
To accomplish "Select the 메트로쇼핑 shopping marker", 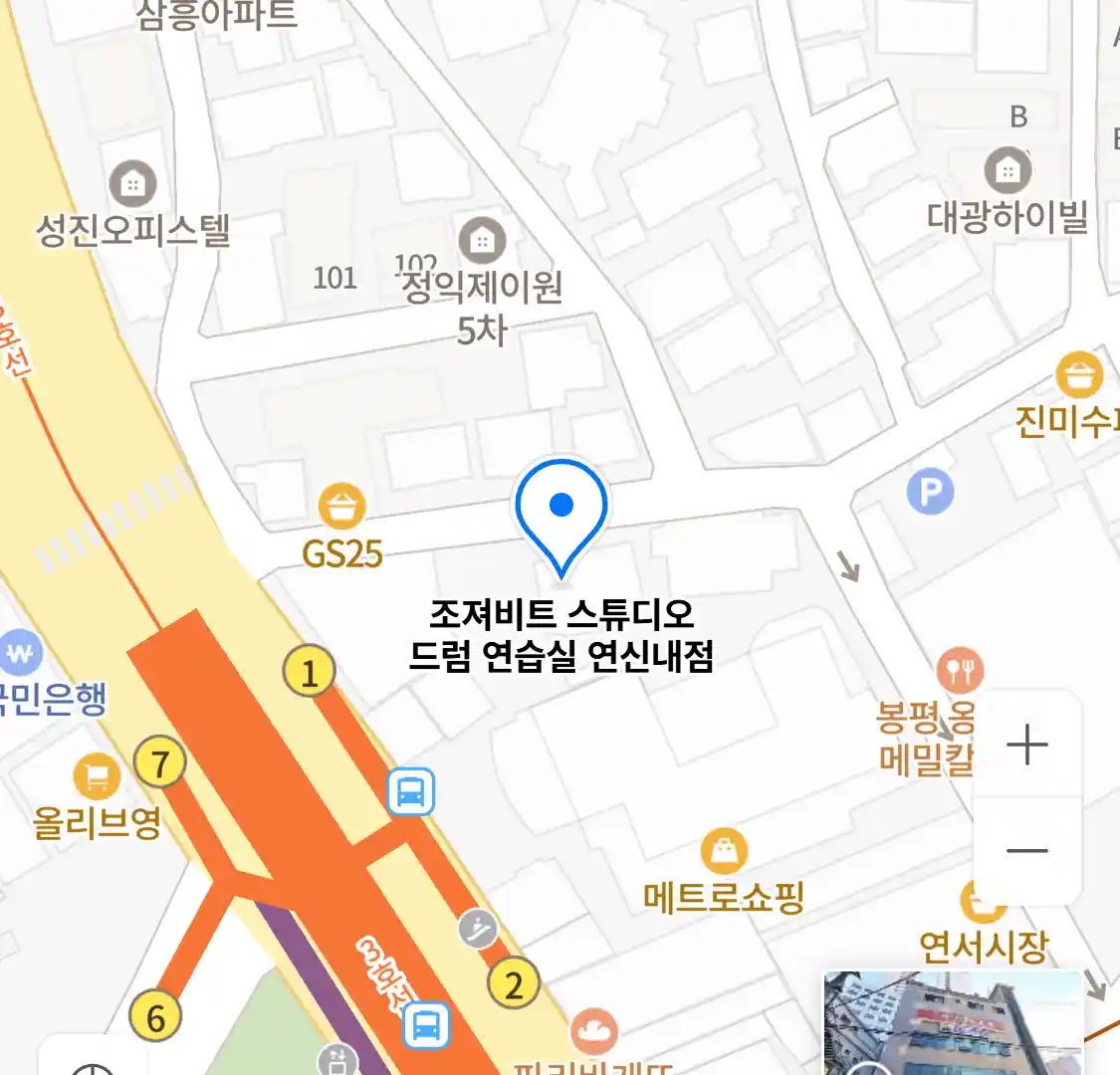I will click(x=724, y=852).
